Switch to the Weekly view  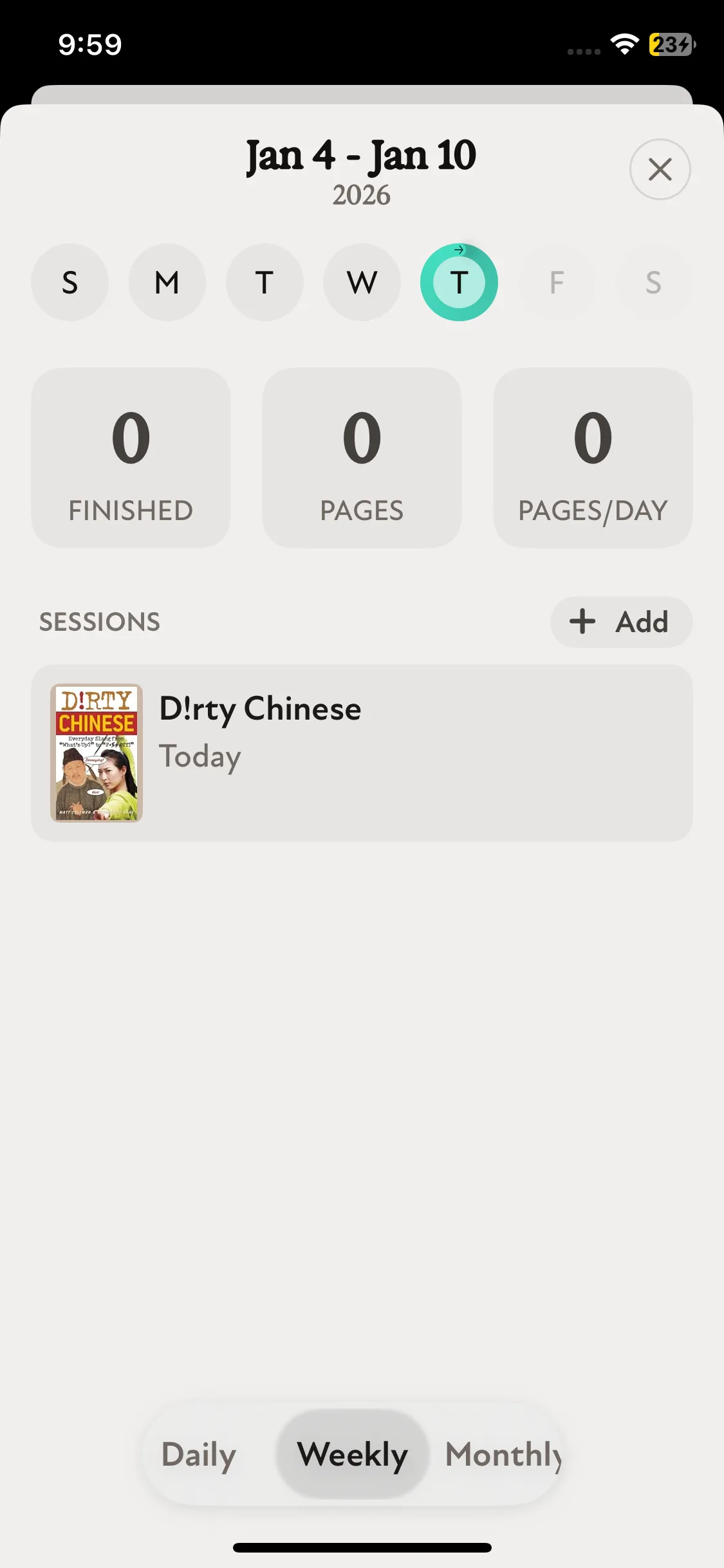[352, 1455]
